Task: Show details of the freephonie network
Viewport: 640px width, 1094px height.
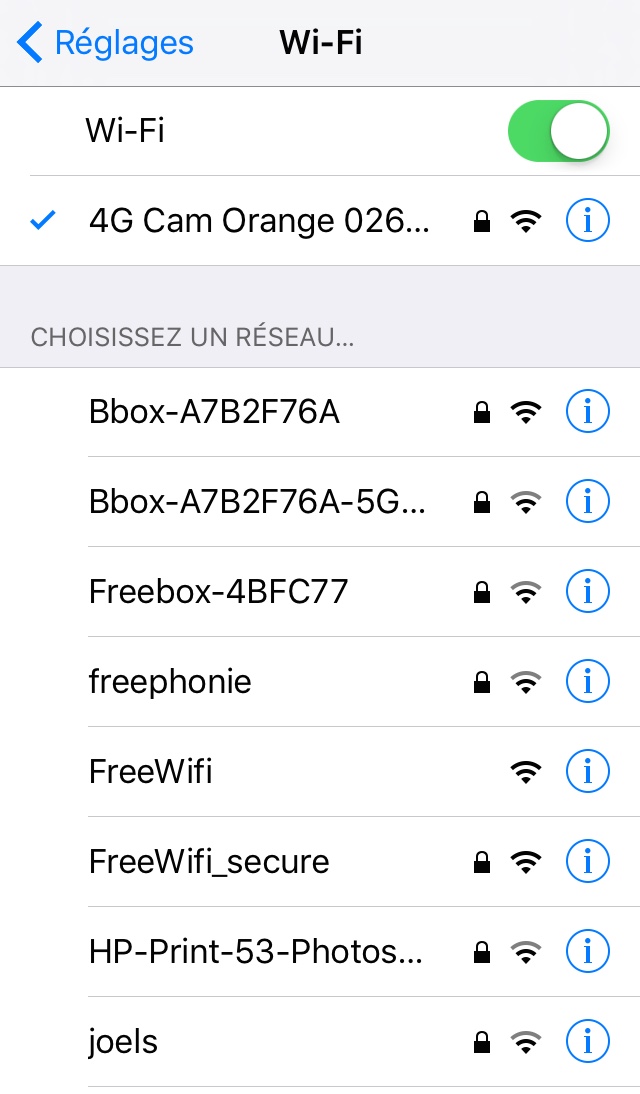Action: tap(587, 682)
